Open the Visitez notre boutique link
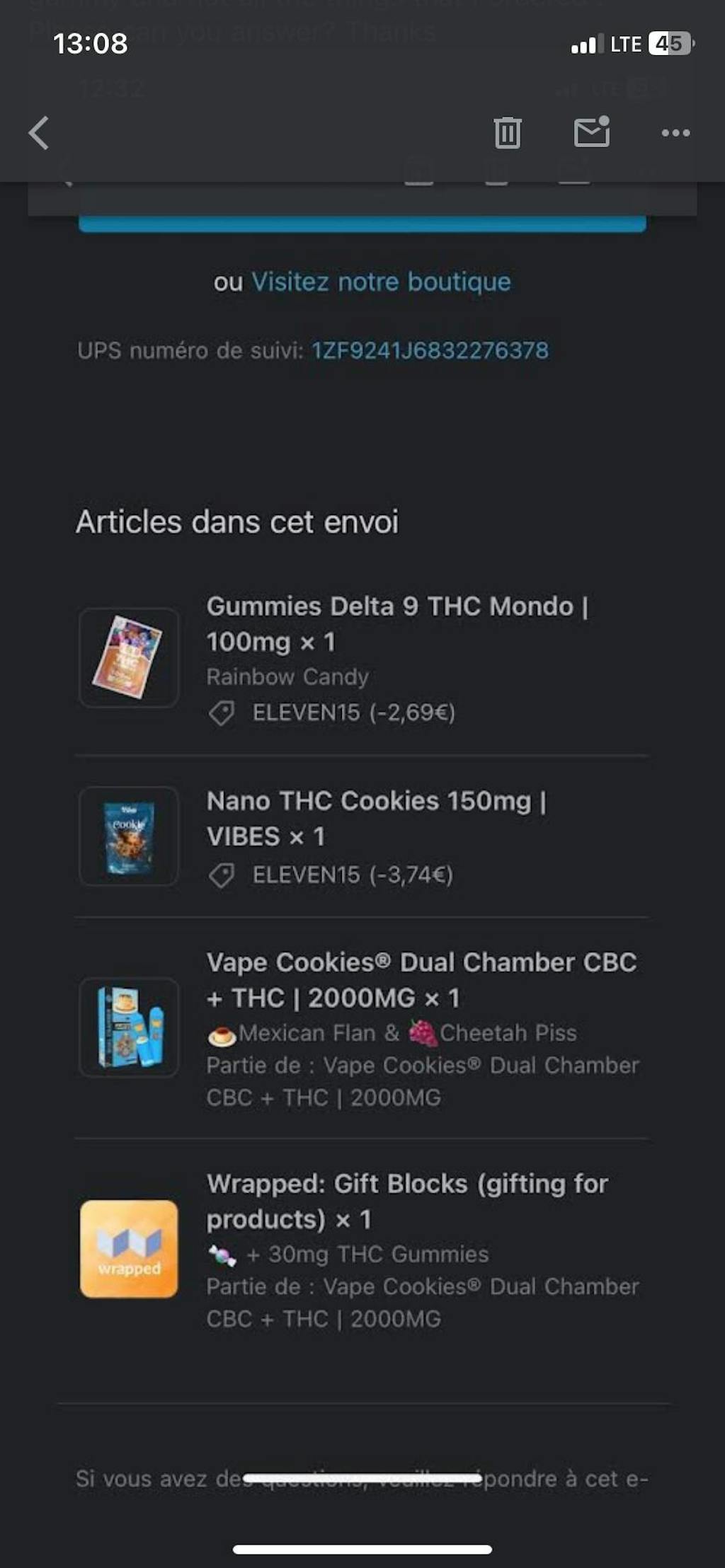Viewport: 725px width, 1568px height. pos(381,282)
